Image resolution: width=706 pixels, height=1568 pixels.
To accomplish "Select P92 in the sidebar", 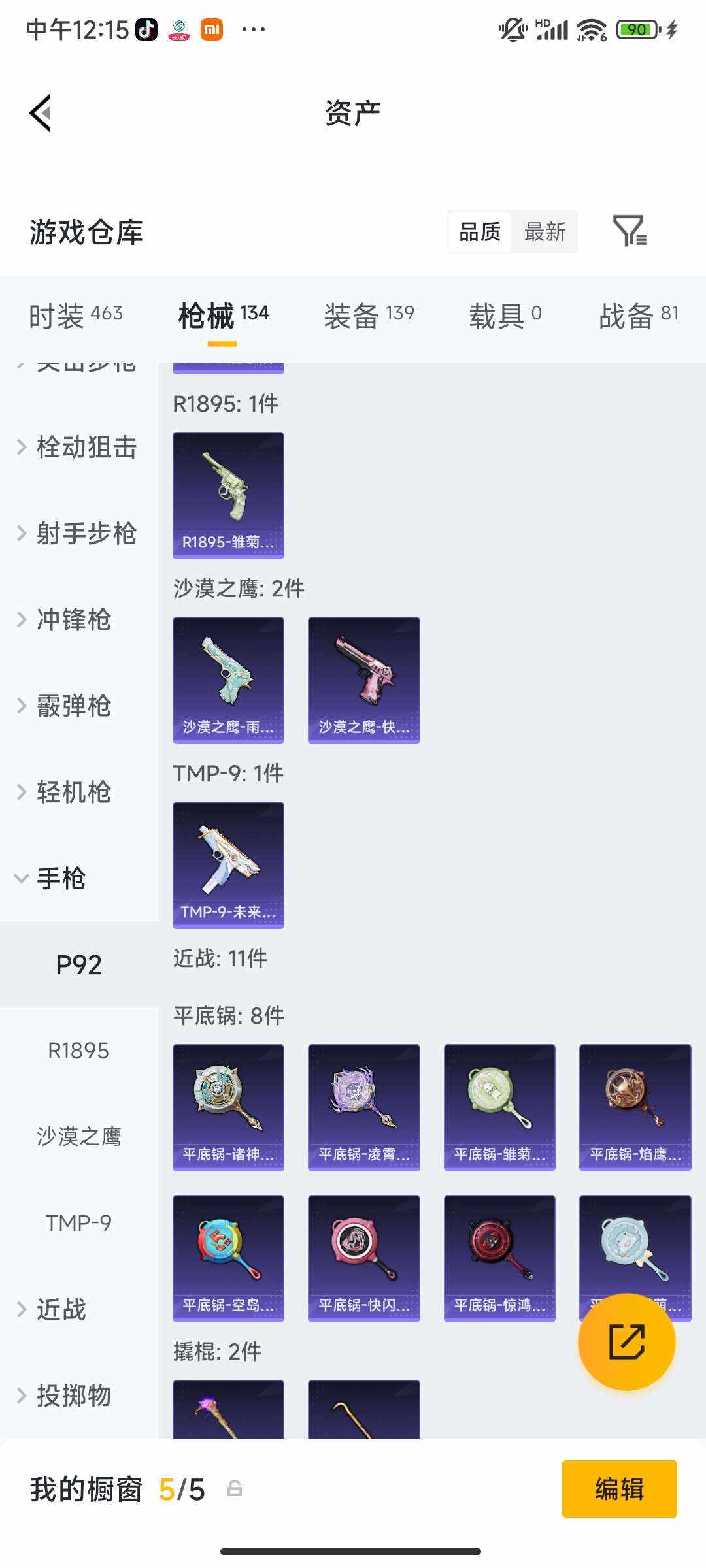I will point(78,964).
